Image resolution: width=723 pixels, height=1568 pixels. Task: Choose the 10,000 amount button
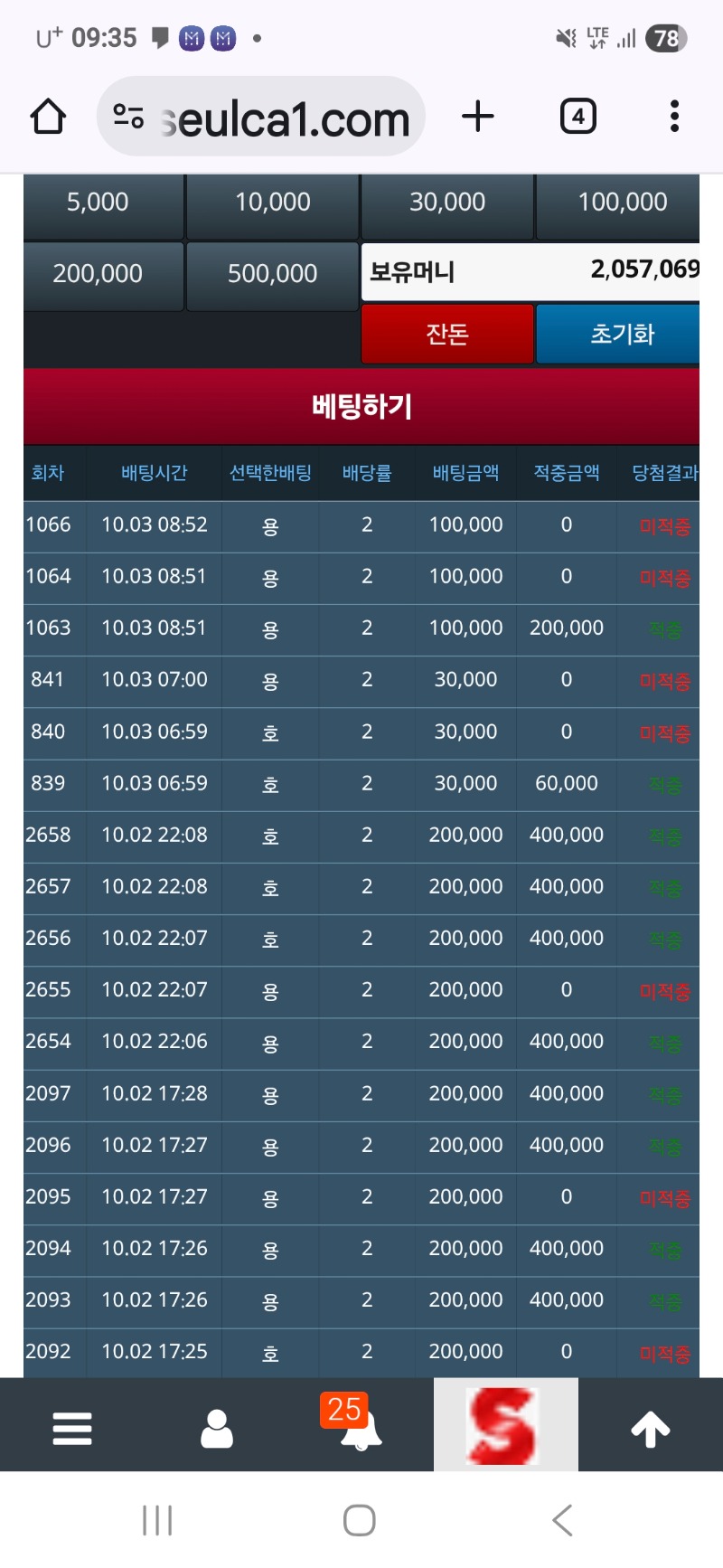point(272,203)
